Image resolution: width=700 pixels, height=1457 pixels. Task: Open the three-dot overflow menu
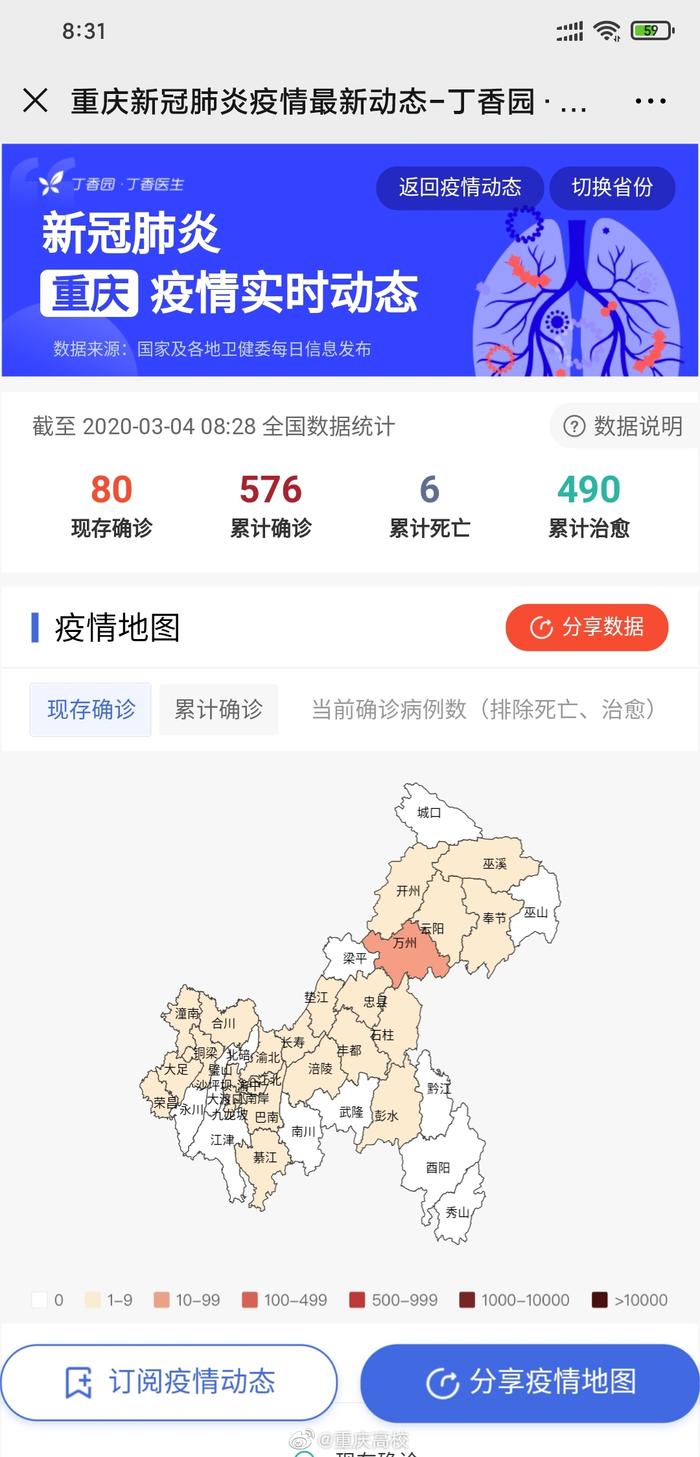click(x=650, y=101)
